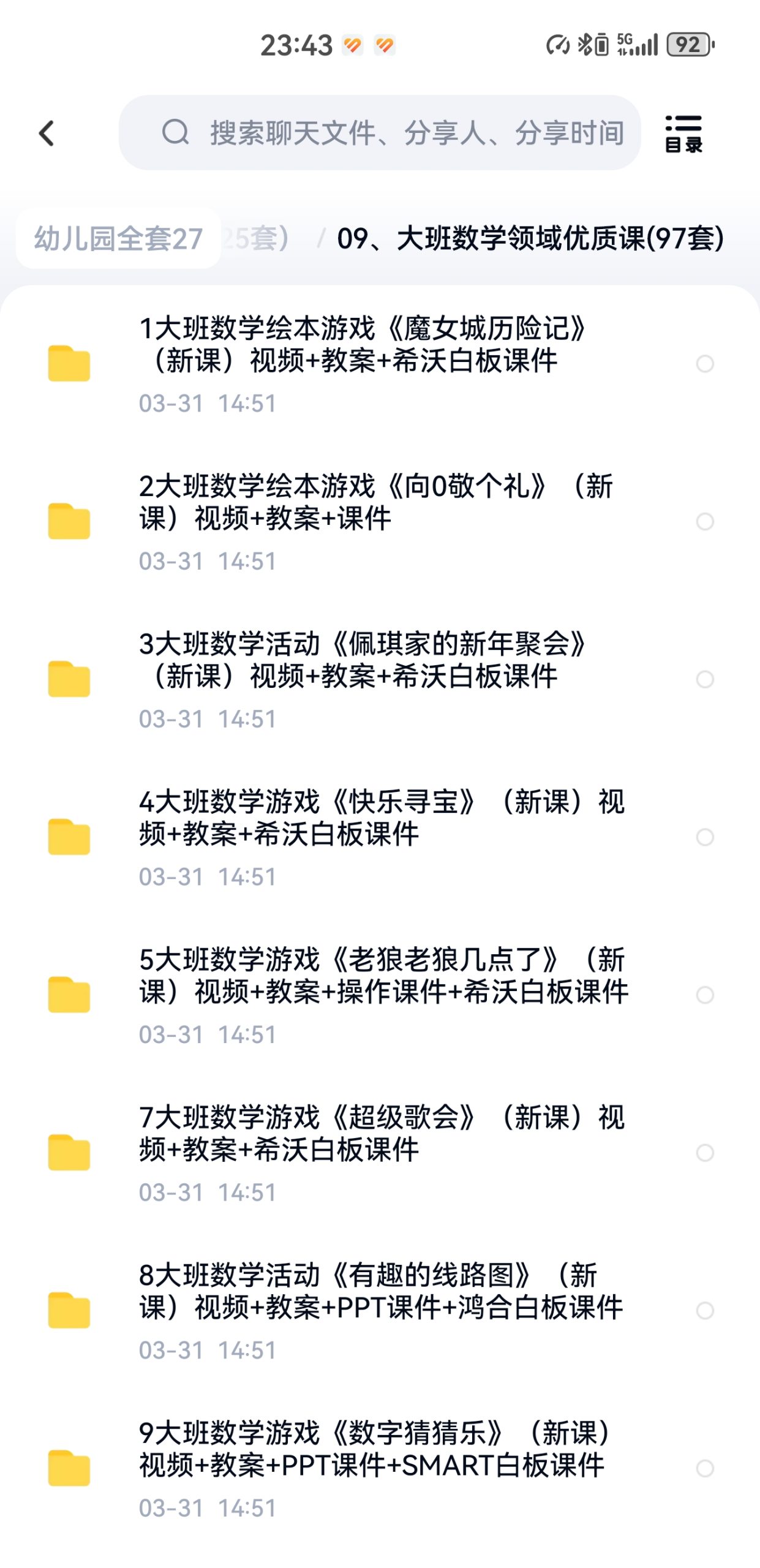The height and width of the screenshot is (1568, 760).
Task: Tick the circle for 《超级歌会》
Action: (705, 1153)
